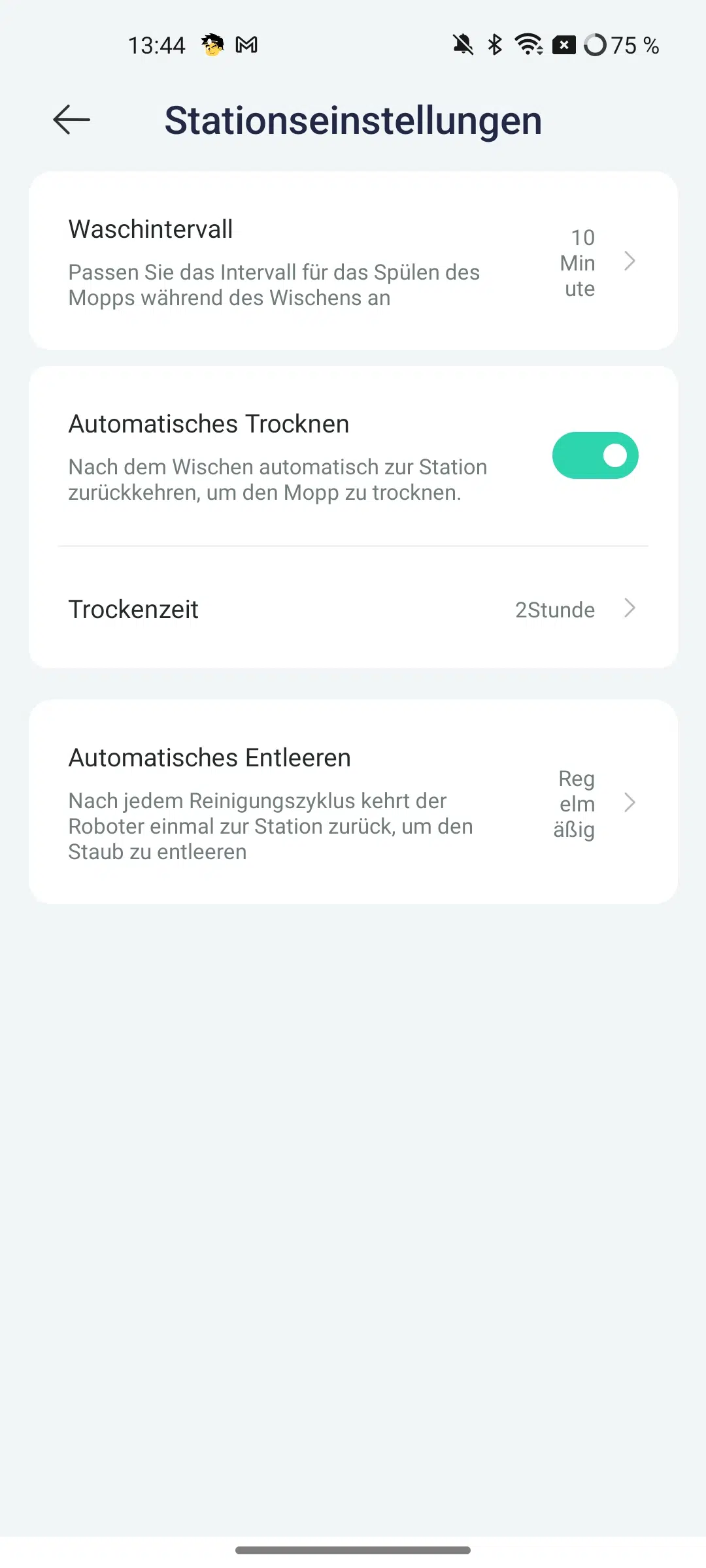The height and width of the screenshot is (1568, 706).
Task: Open Automatisches Entleeren options
Action: tap(353, 802)
